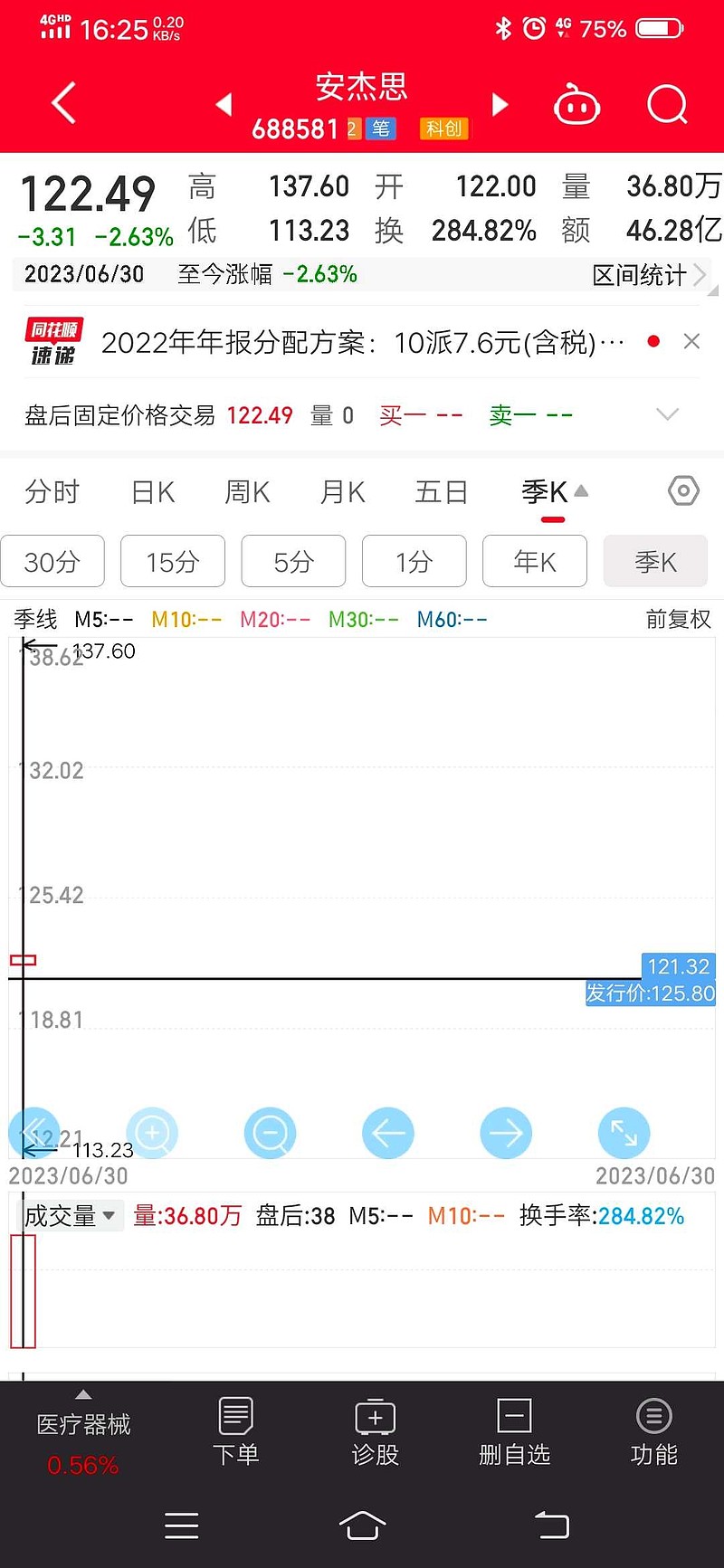Screen dimensions: 724x1568
Task: Choose the 30分 period button
Action: (x=52, y=561)
